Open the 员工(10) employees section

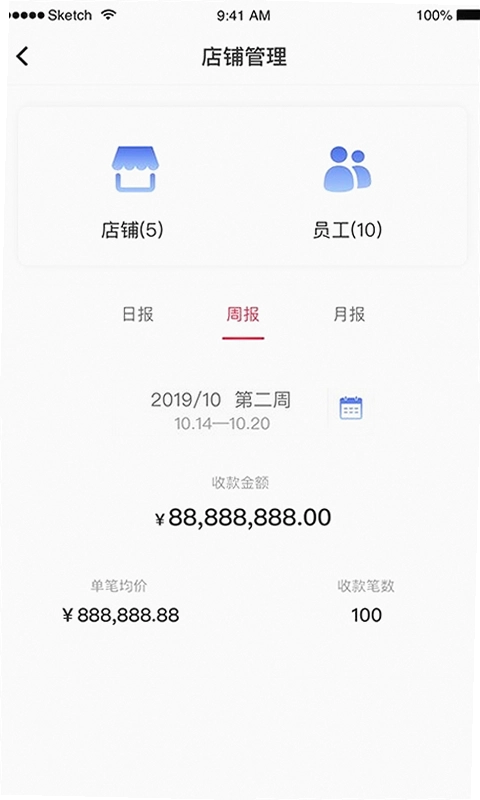pyautogui.click(x=347, y=193)
